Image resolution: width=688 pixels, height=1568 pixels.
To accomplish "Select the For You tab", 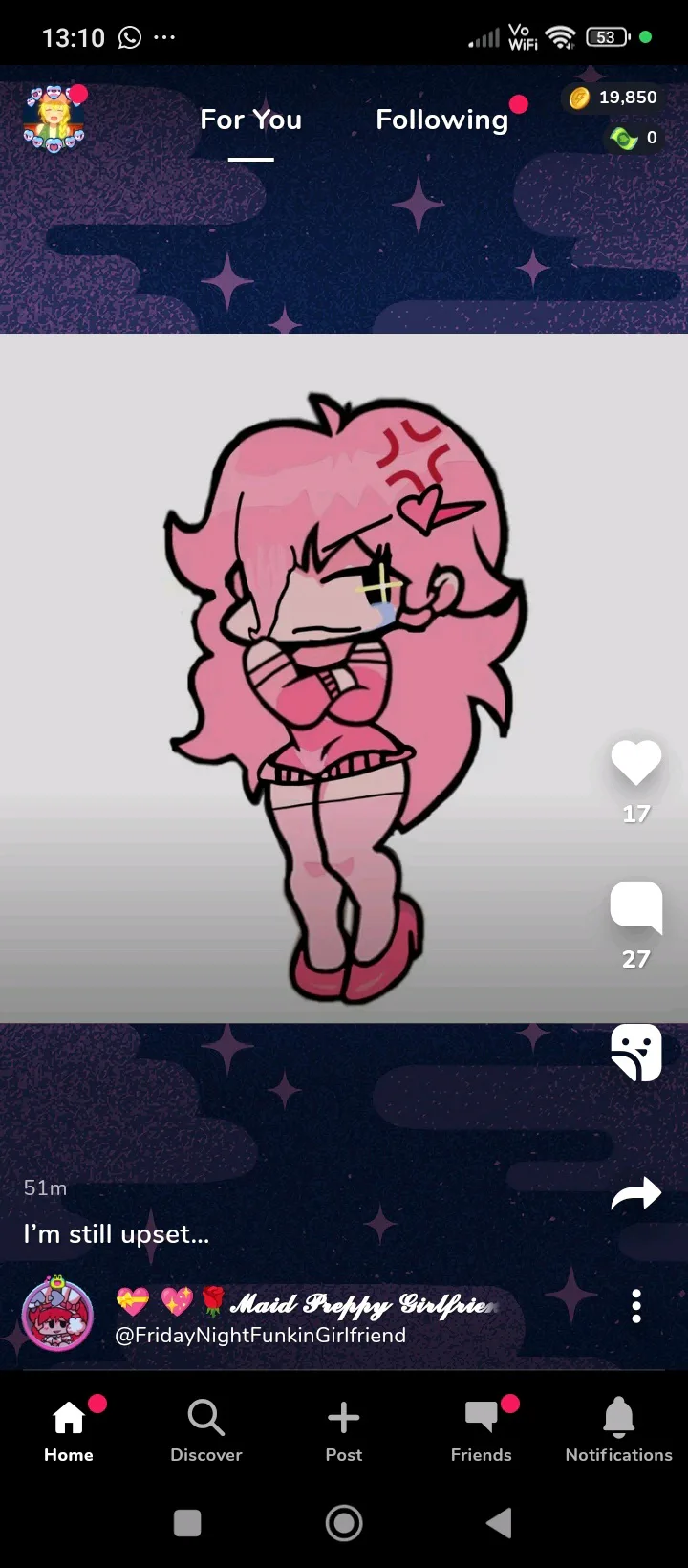I will point(251,120).
